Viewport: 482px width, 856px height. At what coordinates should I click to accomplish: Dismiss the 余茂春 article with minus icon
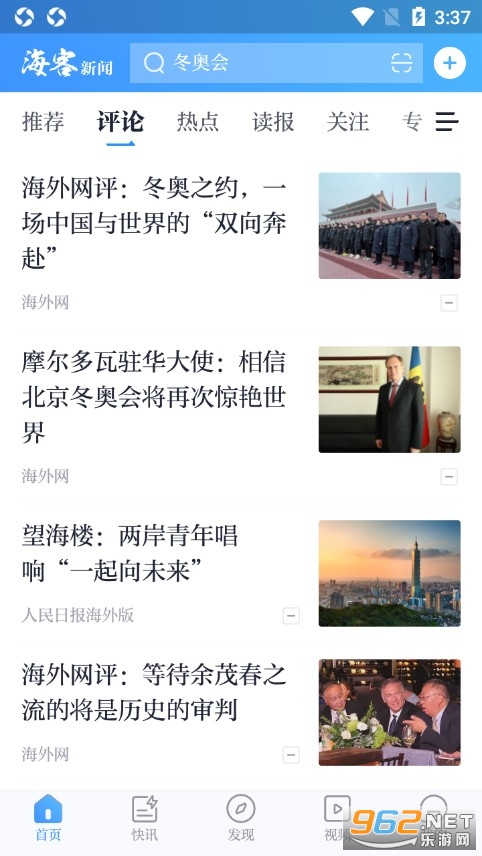click(x=291, y=755)
